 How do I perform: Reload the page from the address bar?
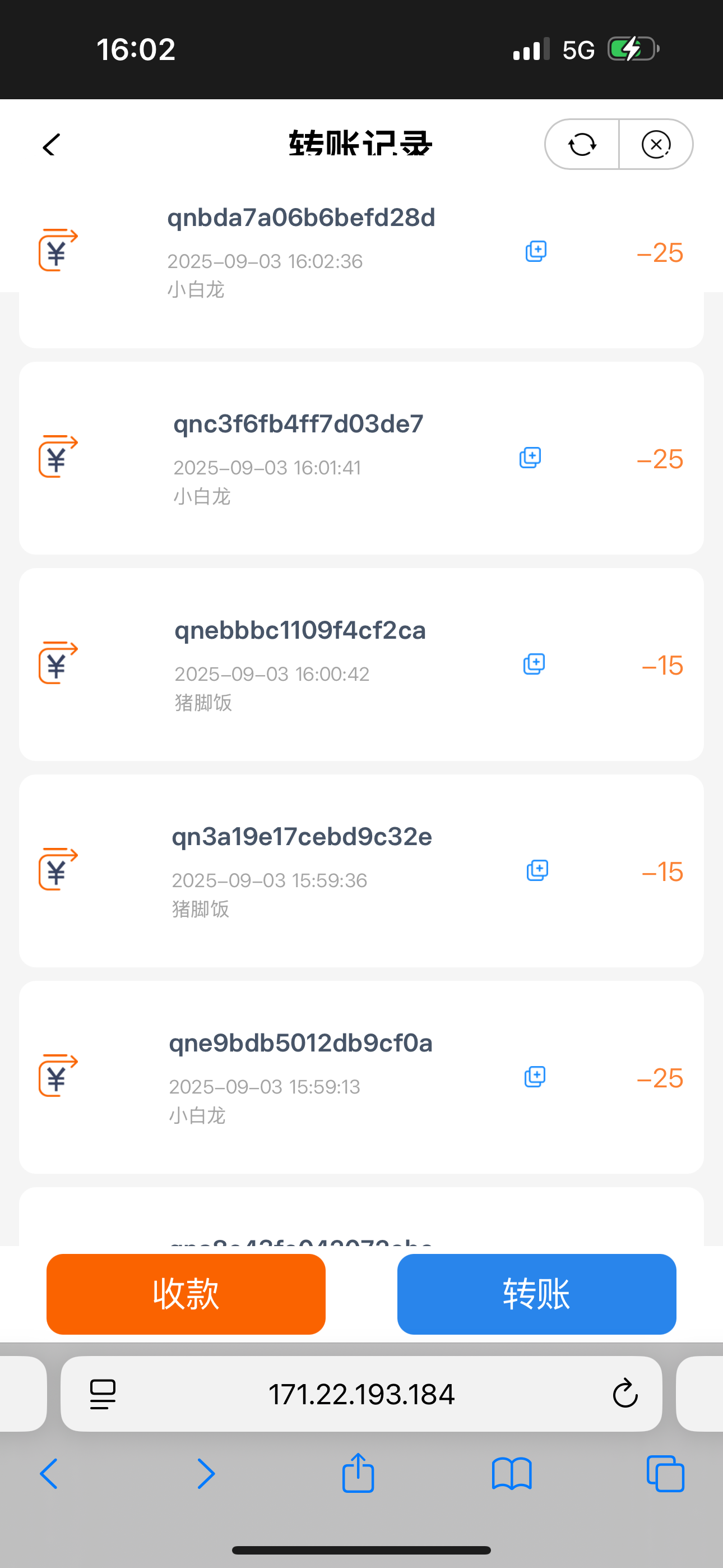point(624,1394)
